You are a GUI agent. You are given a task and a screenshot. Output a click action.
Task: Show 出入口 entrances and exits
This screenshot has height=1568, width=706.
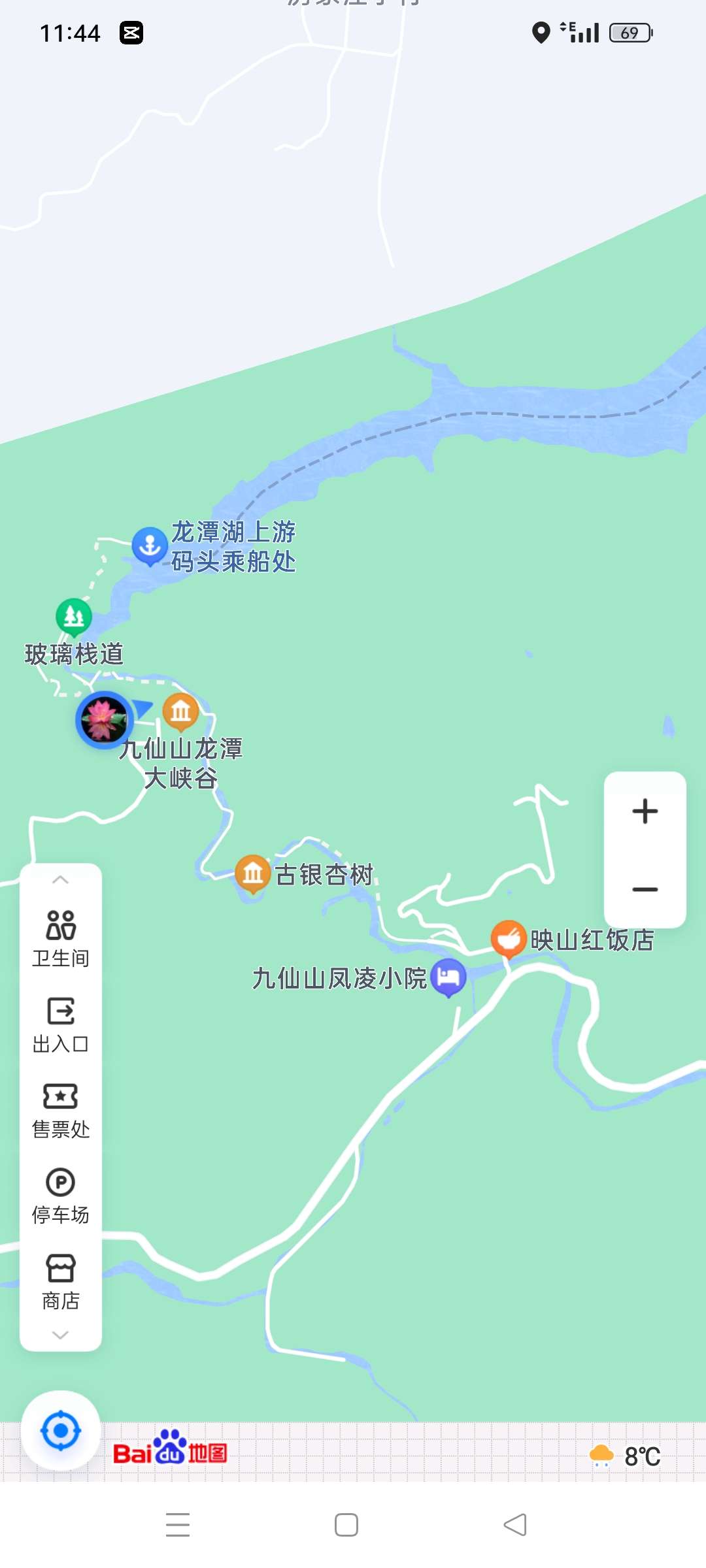point(61,1024)
